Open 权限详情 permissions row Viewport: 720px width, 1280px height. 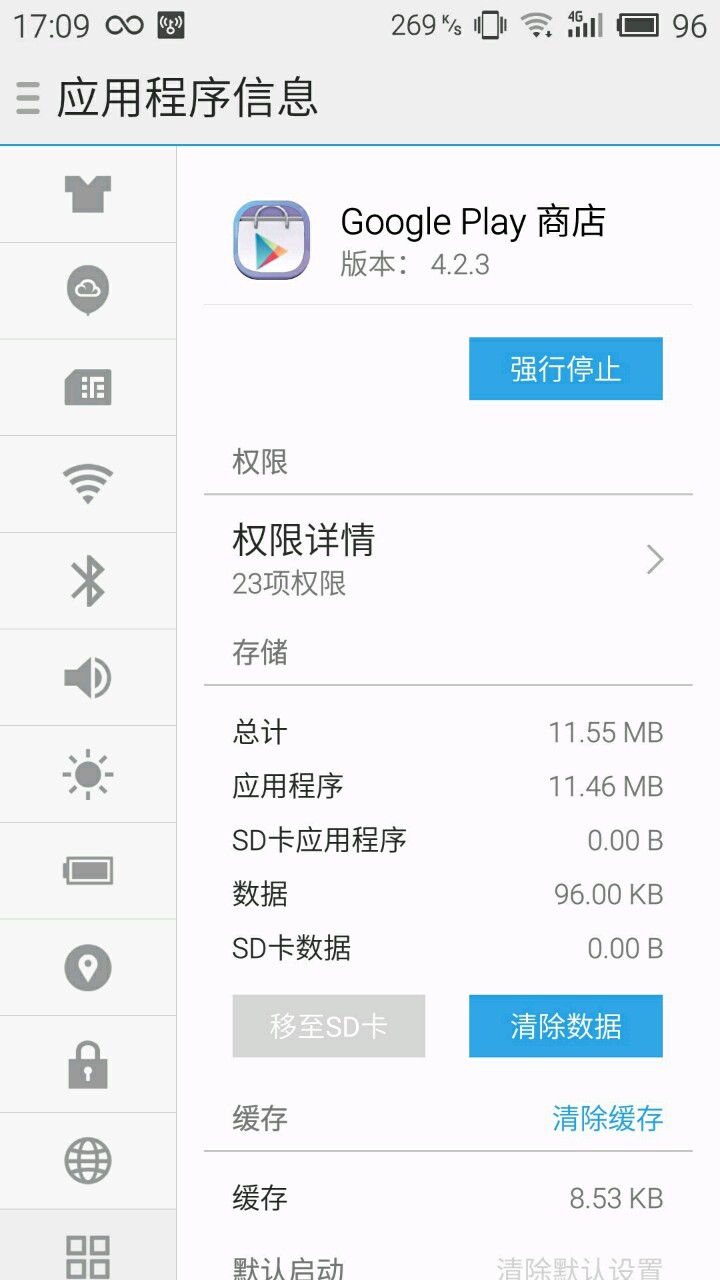click(448, 558)
